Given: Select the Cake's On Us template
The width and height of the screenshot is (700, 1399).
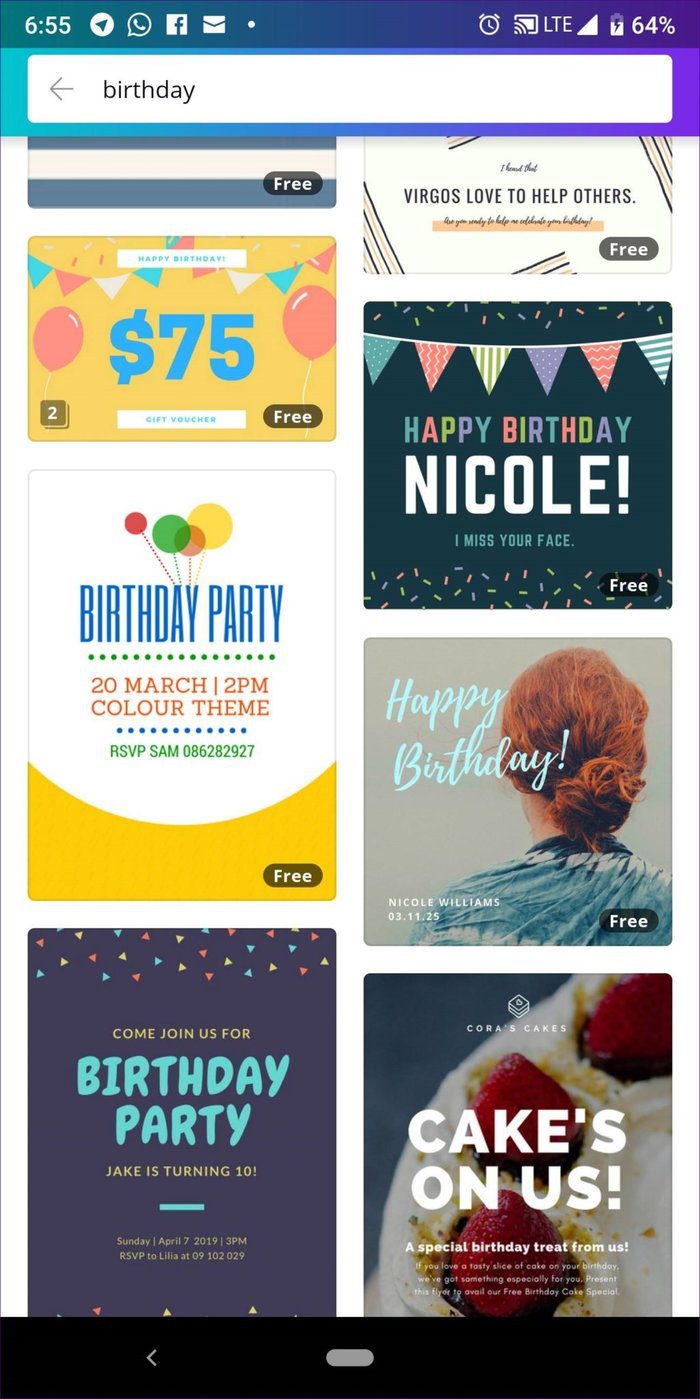Looking at the screenshot, I should [x=518, y=1144].
